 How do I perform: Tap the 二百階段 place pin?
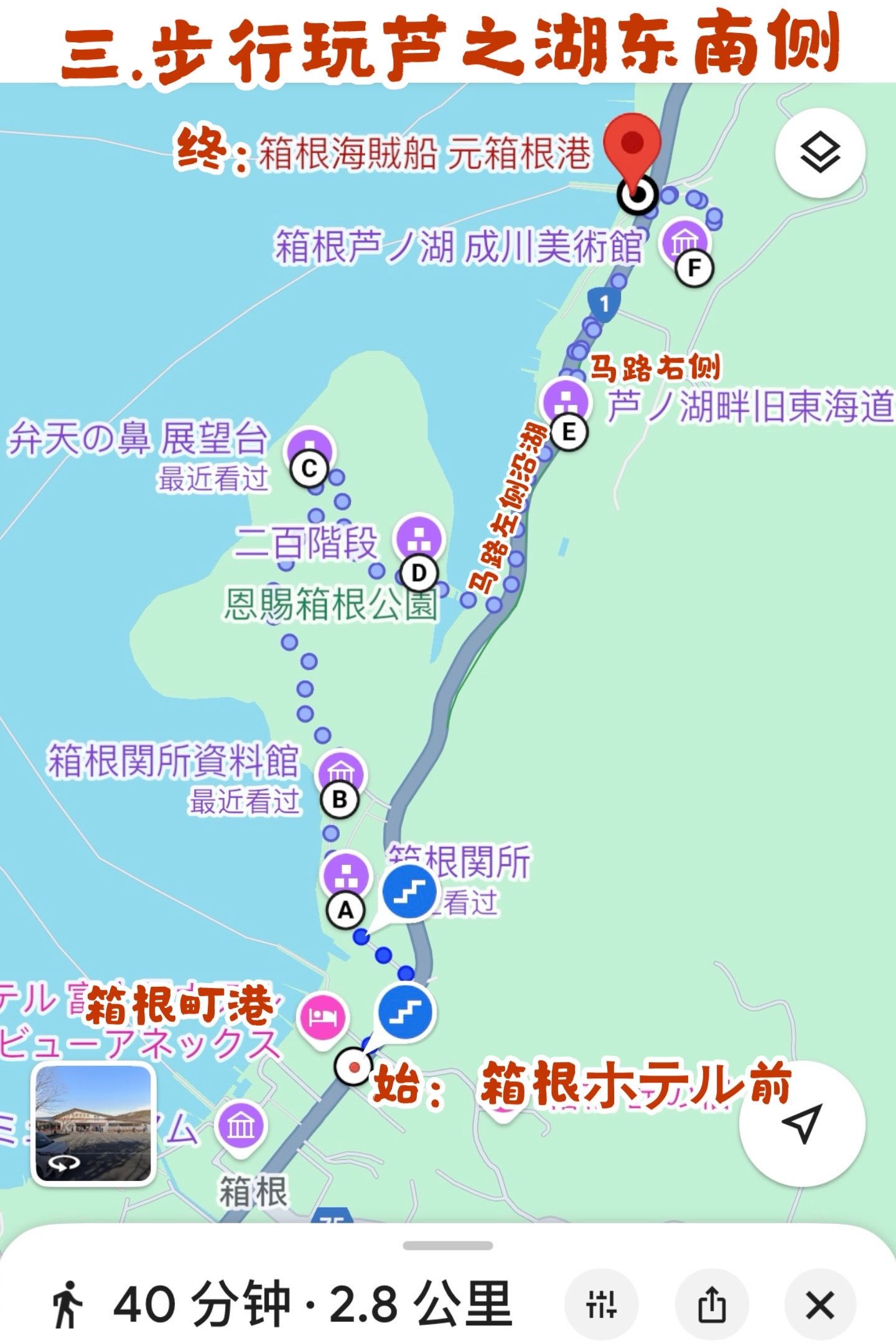click(x=418, y=538)
